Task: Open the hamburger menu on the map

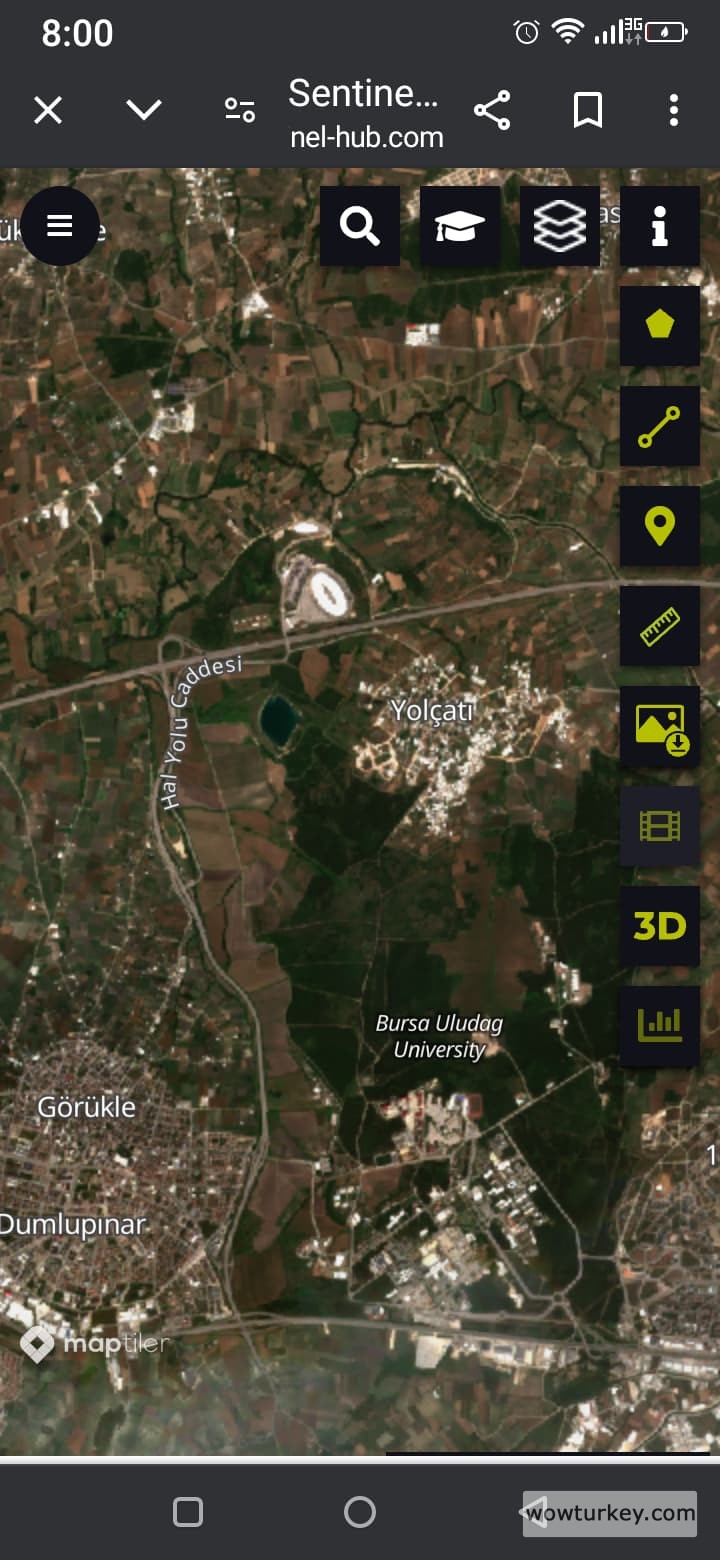Action: 60,226
